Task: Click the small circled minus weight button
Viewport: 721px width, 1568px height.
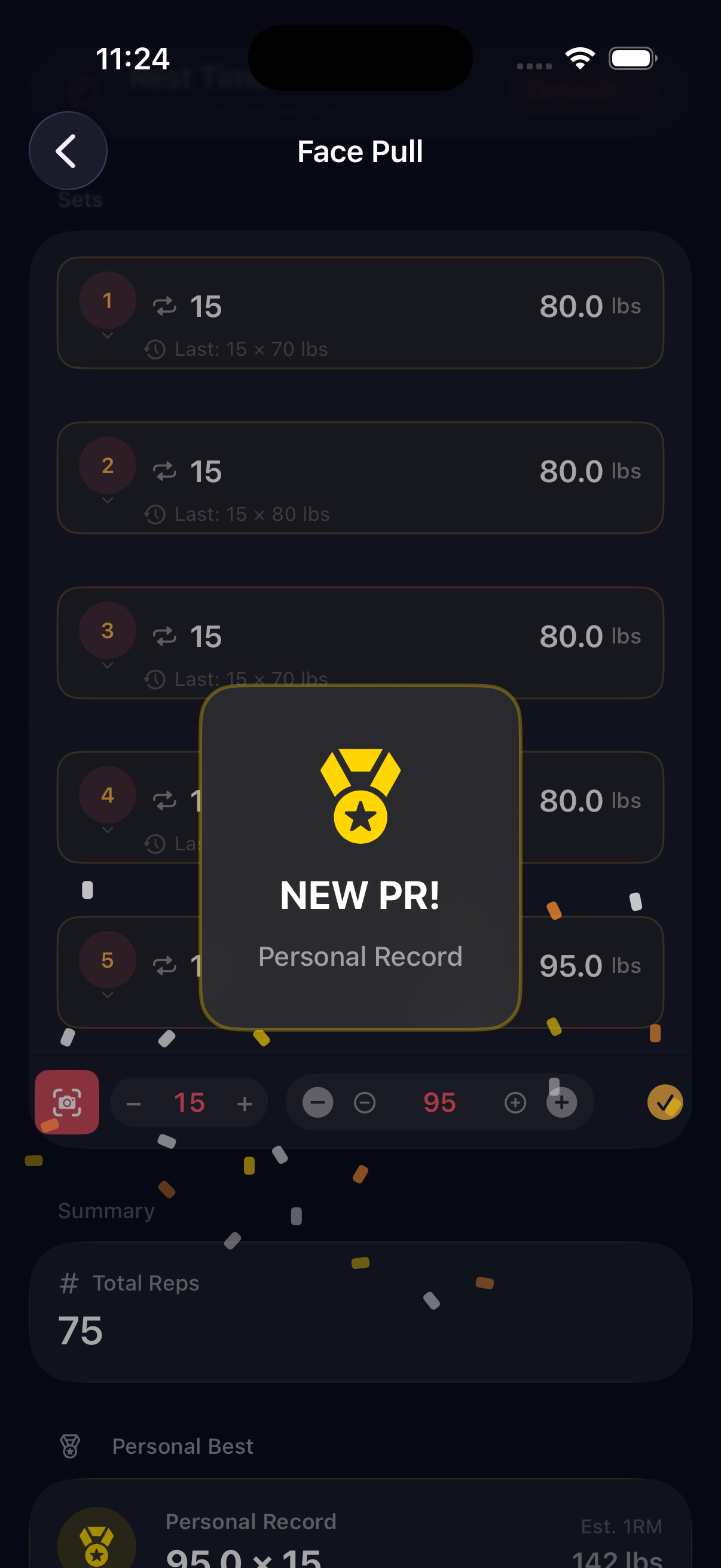Action: tap(365, 1102)
